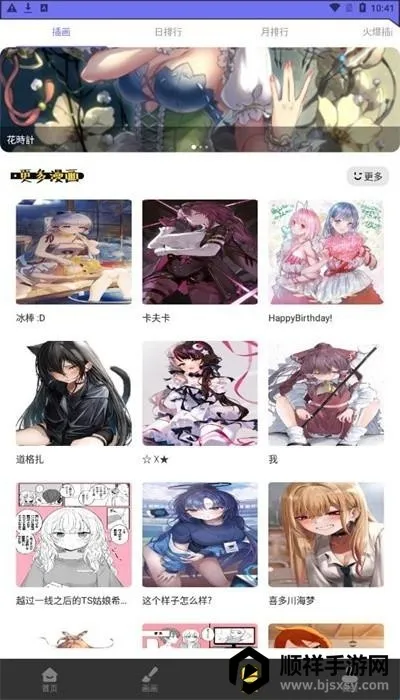
Task: Open the paintbrush tab in bottom navigation
Action: (150, 679)
